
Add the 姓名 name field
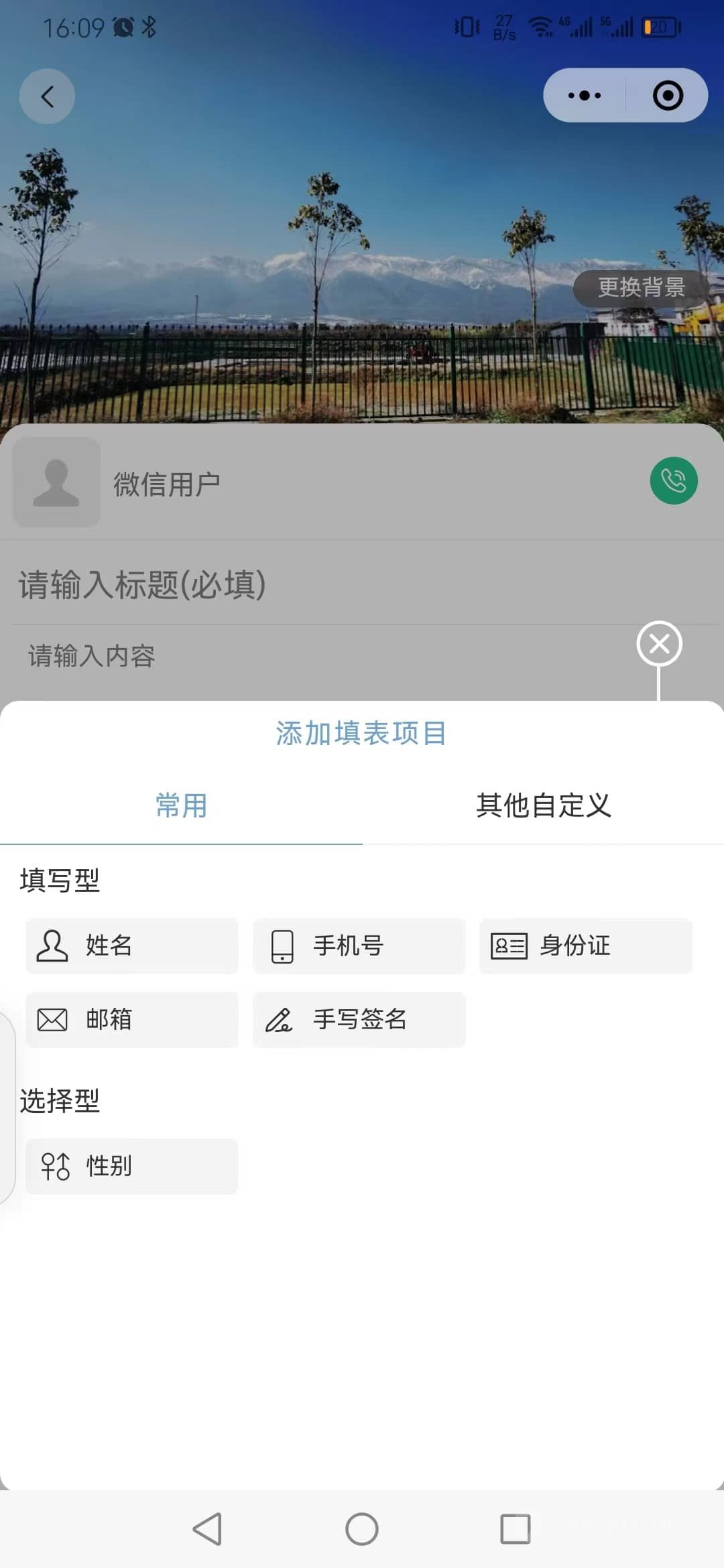click(132, 945)
